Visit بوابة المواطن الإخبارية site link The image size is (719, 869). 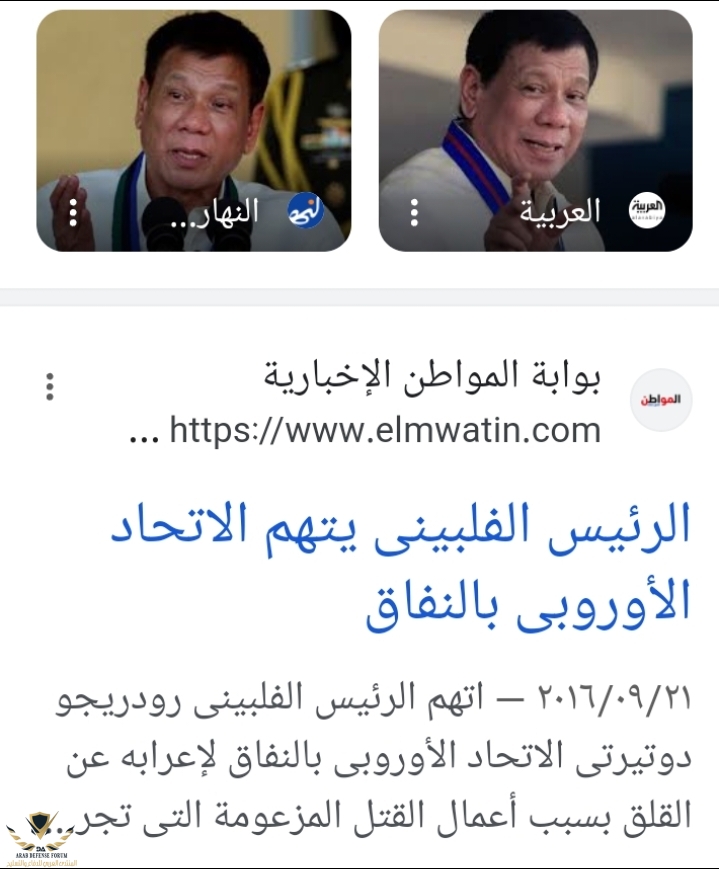(x=432, y=377)
